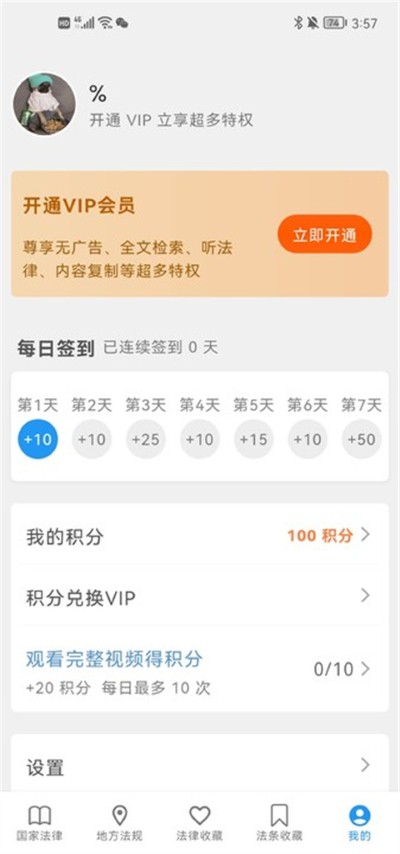
Task: Switch to the 法律收藏 tab
Action: click(x=199, y=823)
